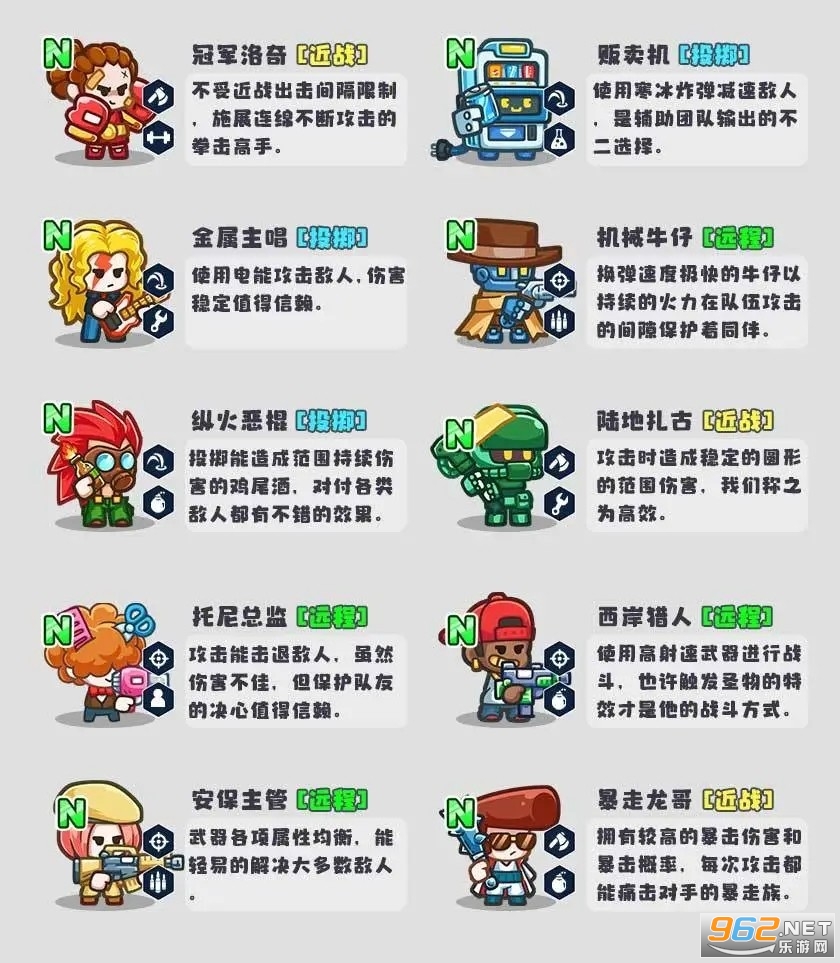Select the bomb icon next to 纵火恶棍
Image resolution: width=840 pixels, height=963 pixels.
158,501
